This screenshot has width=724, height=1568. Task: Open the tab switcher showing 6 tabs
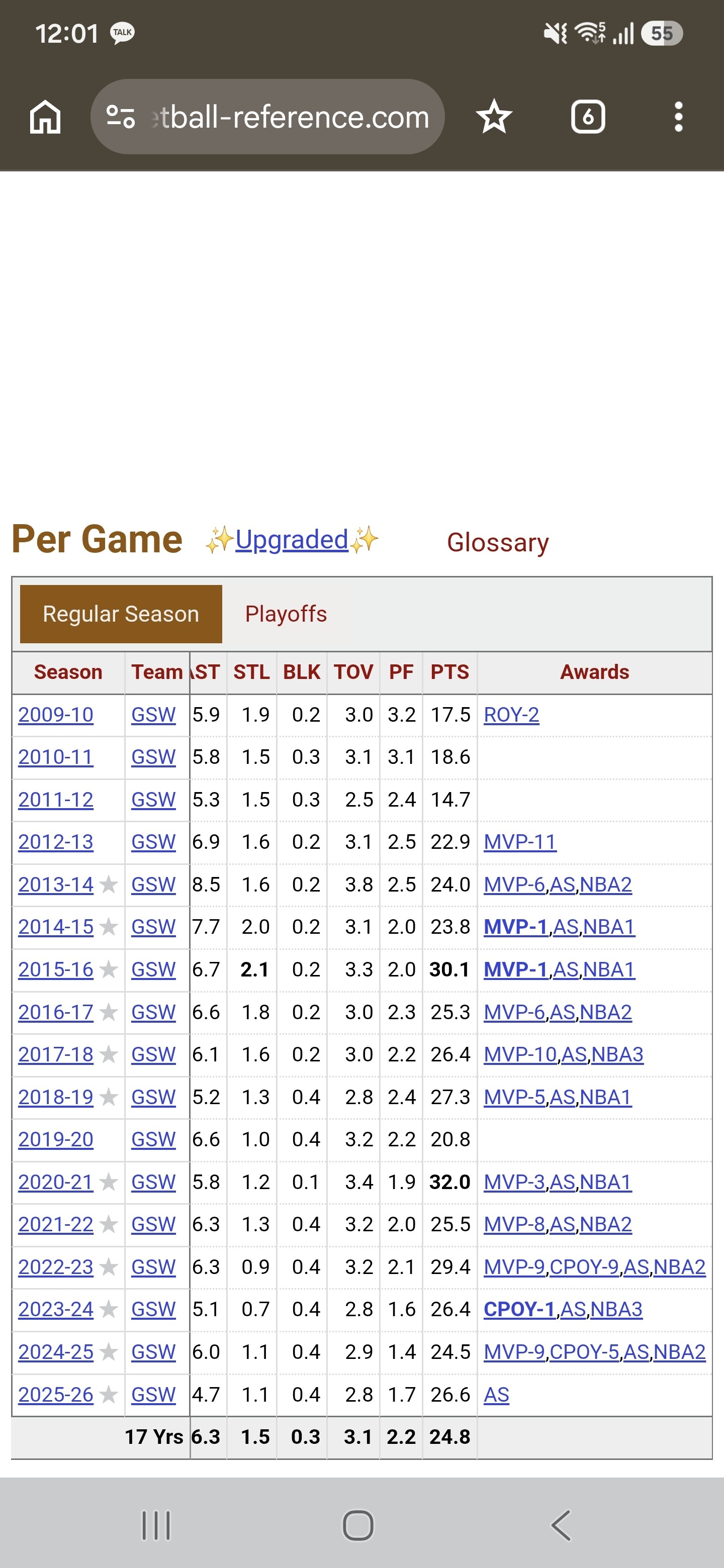click(x=588, y=117)
